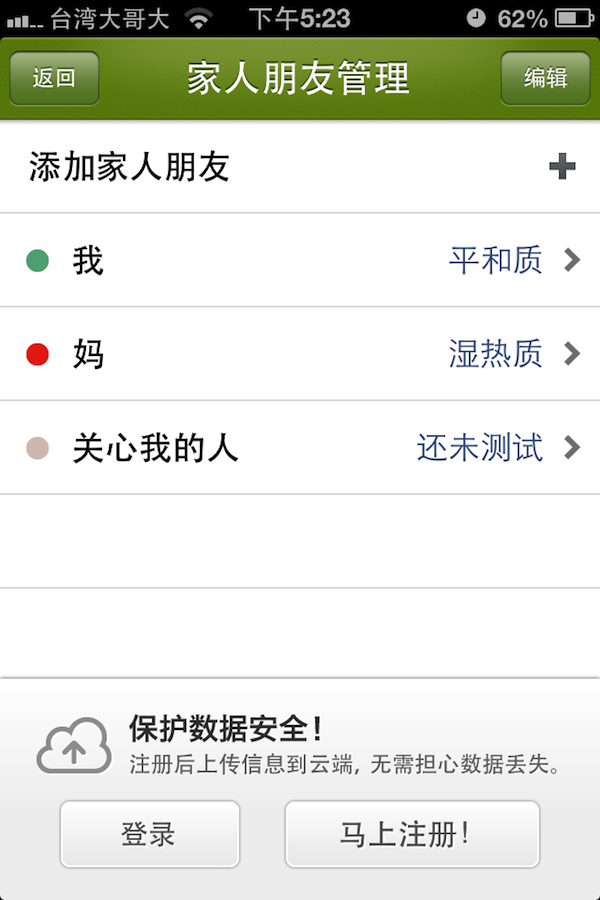The image size is (600, 900).
Task: Open the 妈 profile row
Action: click(x=300, y=354)
